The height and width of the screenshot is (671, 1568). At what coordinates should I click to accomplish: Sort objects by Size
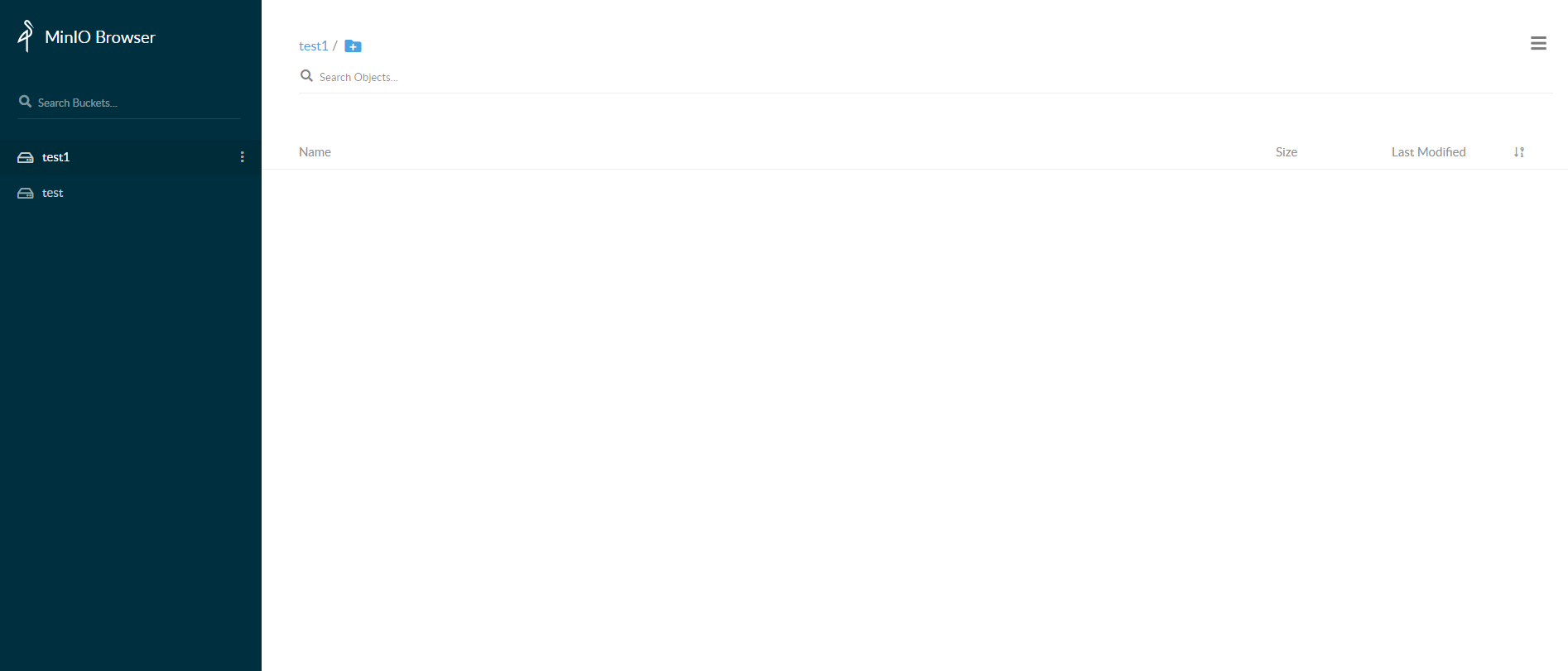1286,152
